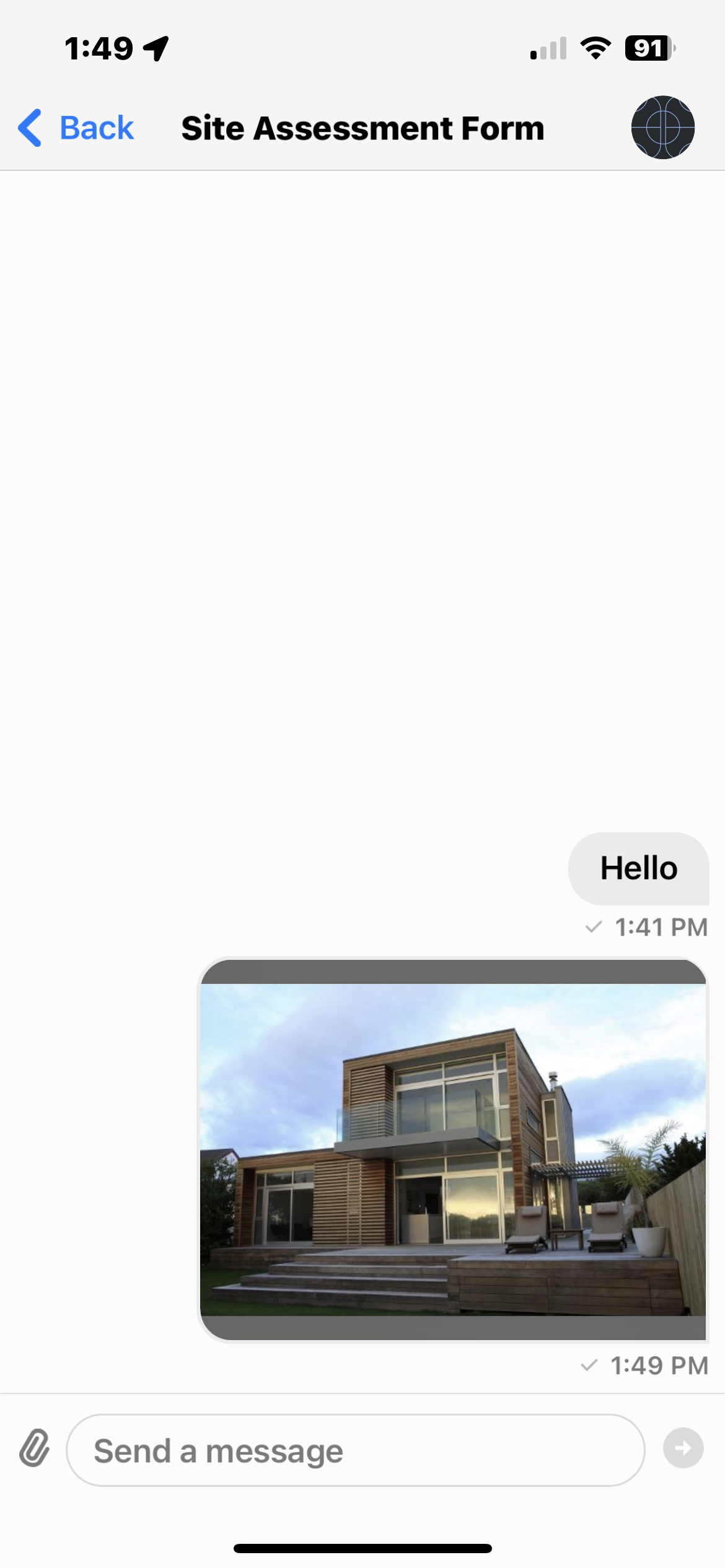
Task: Tap the back chevron arrow icon
Action: coord(29,128)
